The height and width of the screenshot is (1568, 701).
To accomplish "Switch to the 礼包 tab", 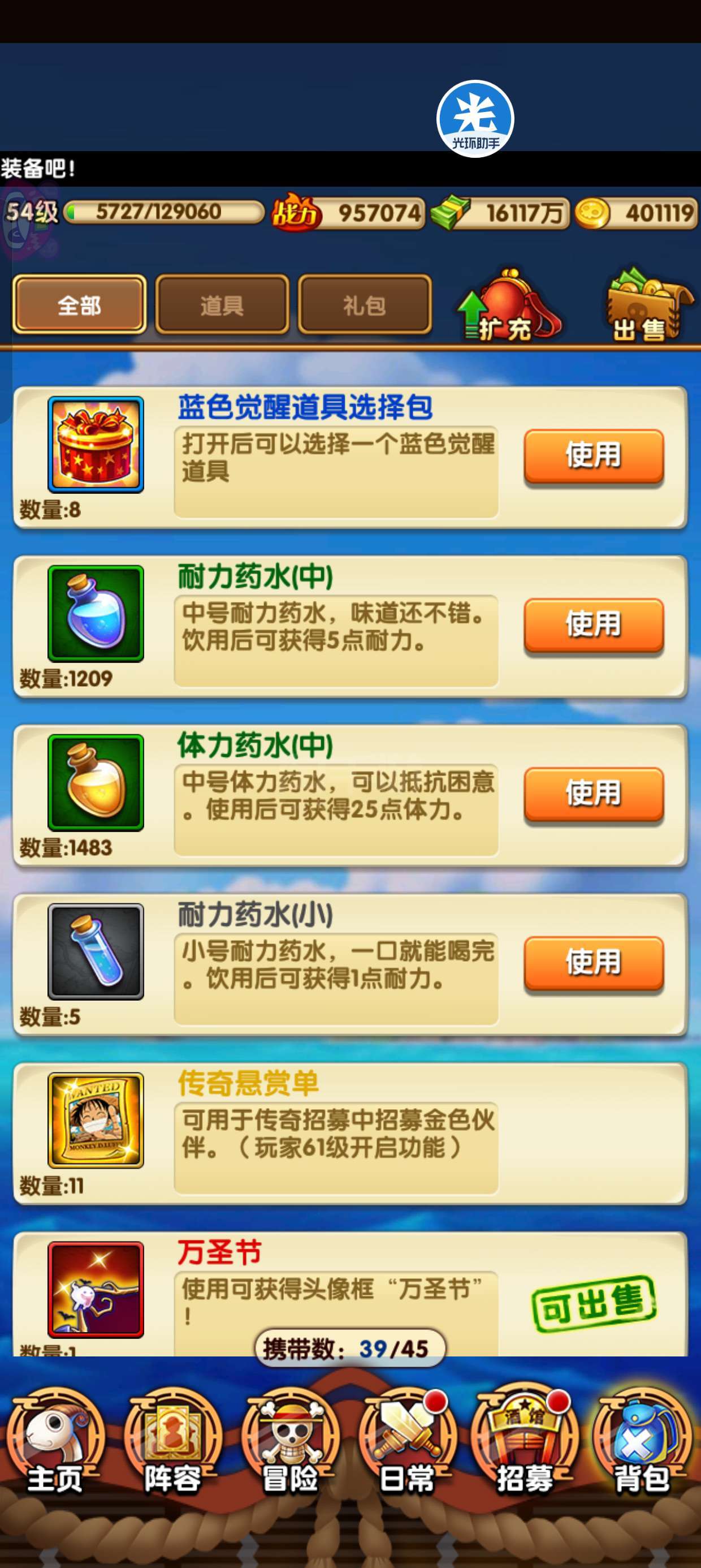I will 365,304.
